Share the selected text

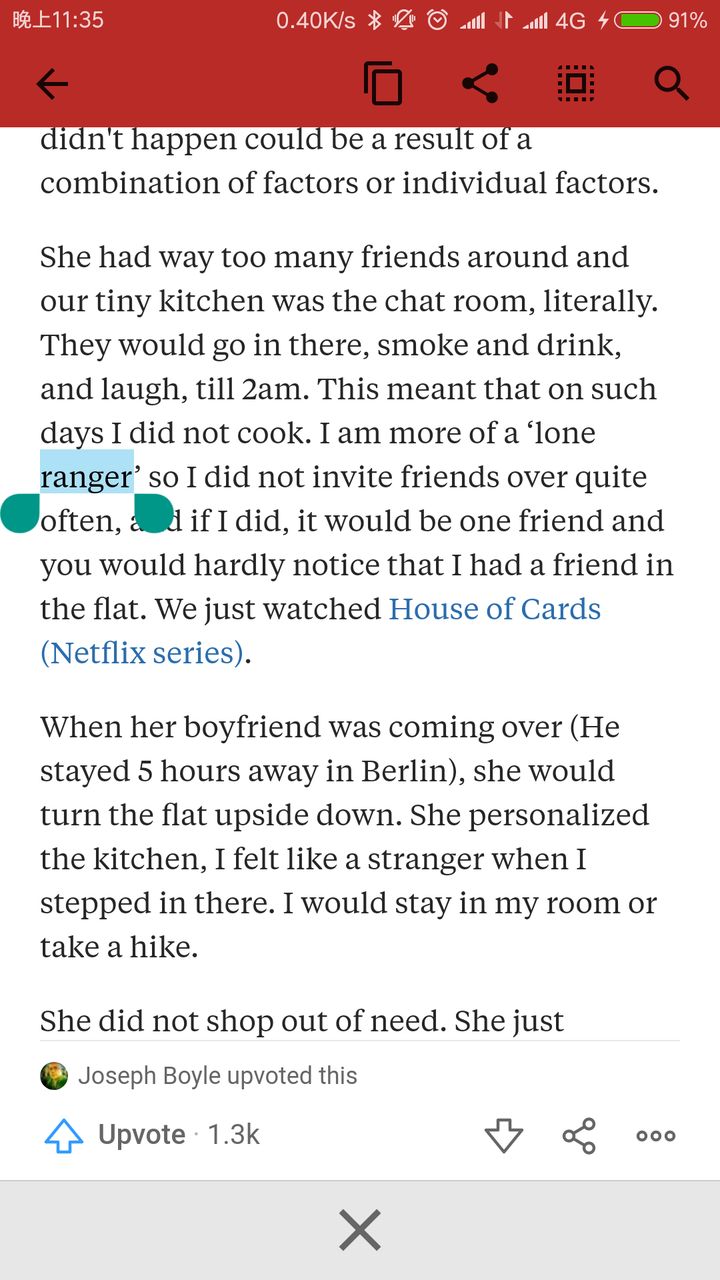coord(480,85)
